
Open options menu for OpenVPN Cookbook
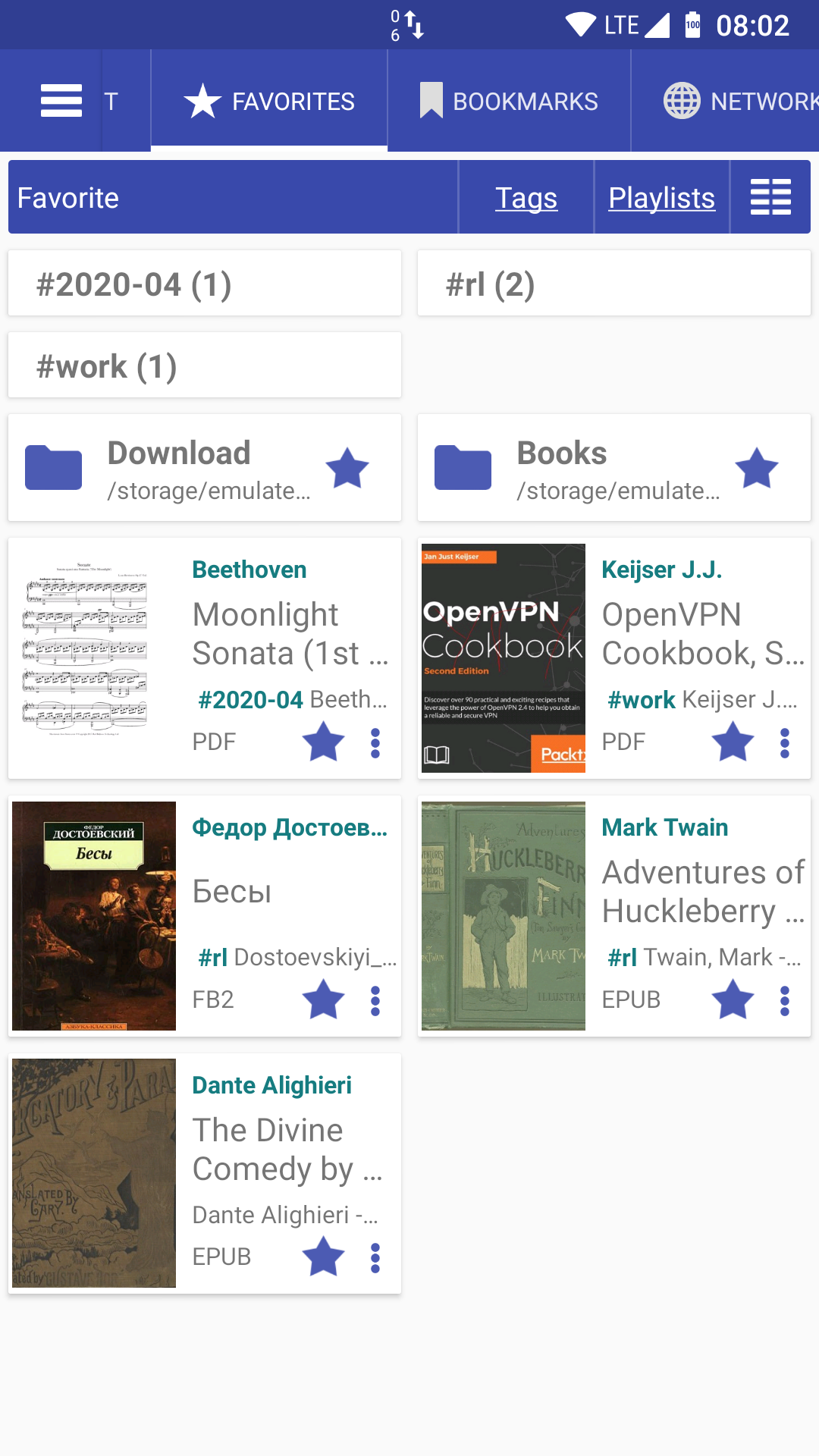[x=785, y=743]
